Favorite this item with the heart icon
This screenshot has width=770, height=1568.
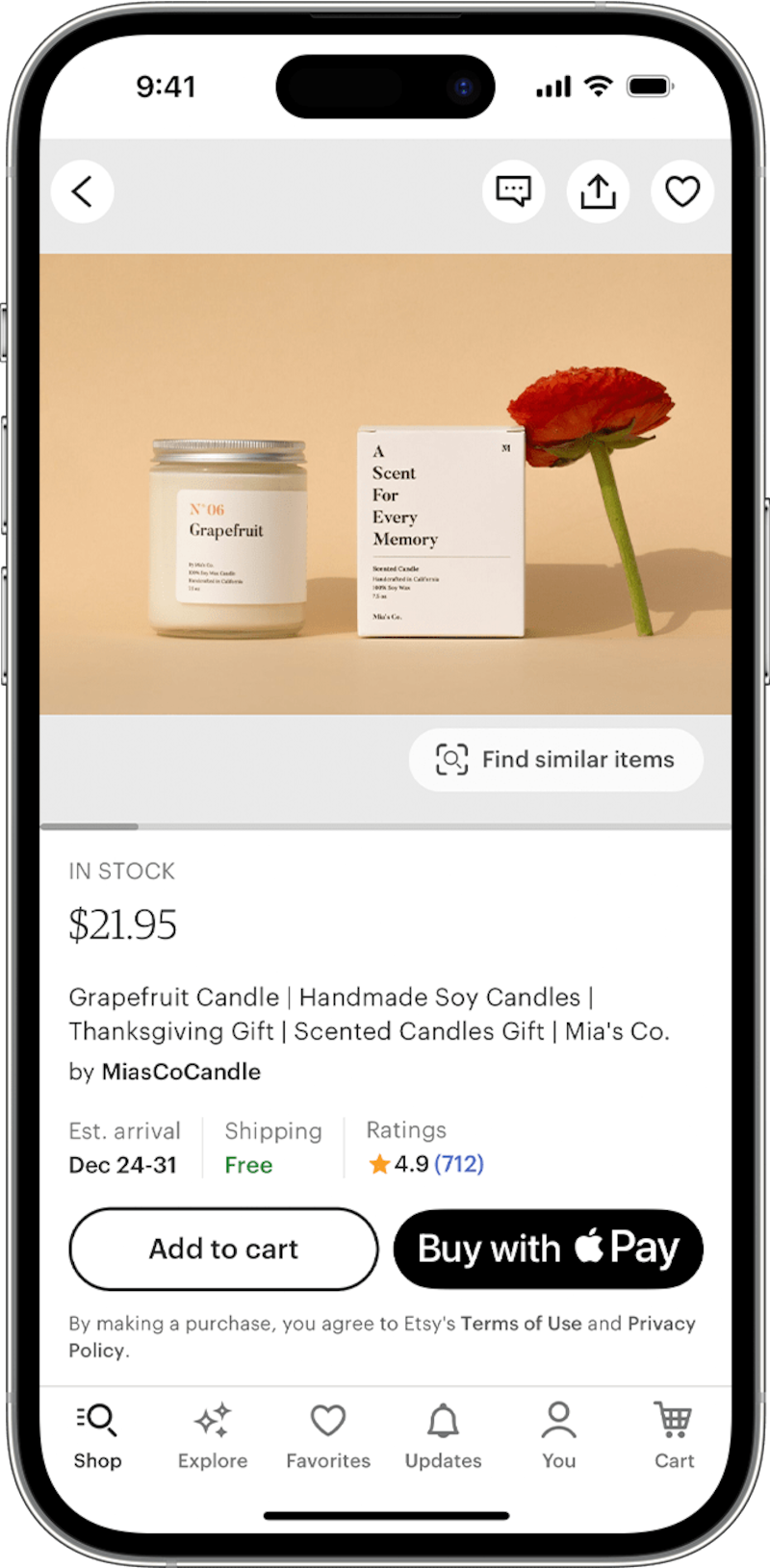[682, 191]
